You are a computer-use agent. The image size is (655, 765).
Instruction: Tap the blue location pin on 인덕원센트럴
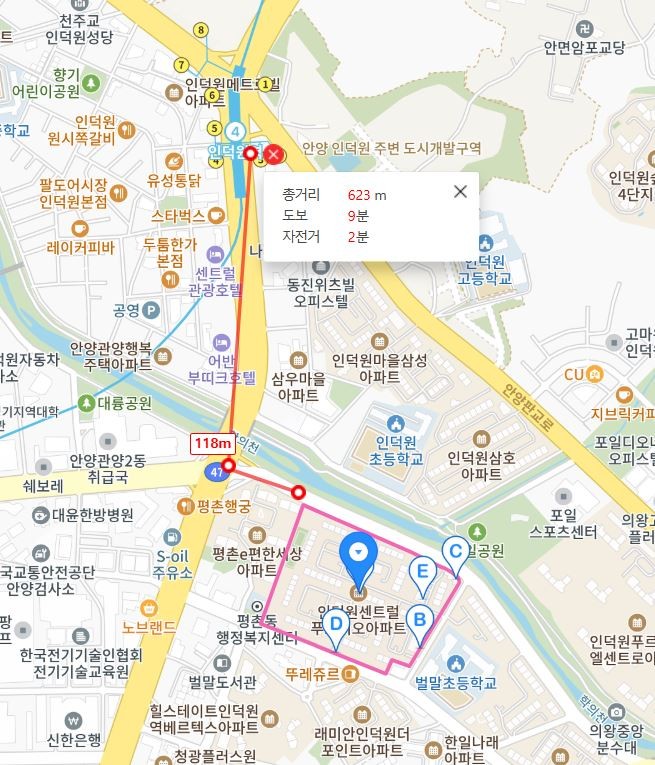click(x=358, y=555)
